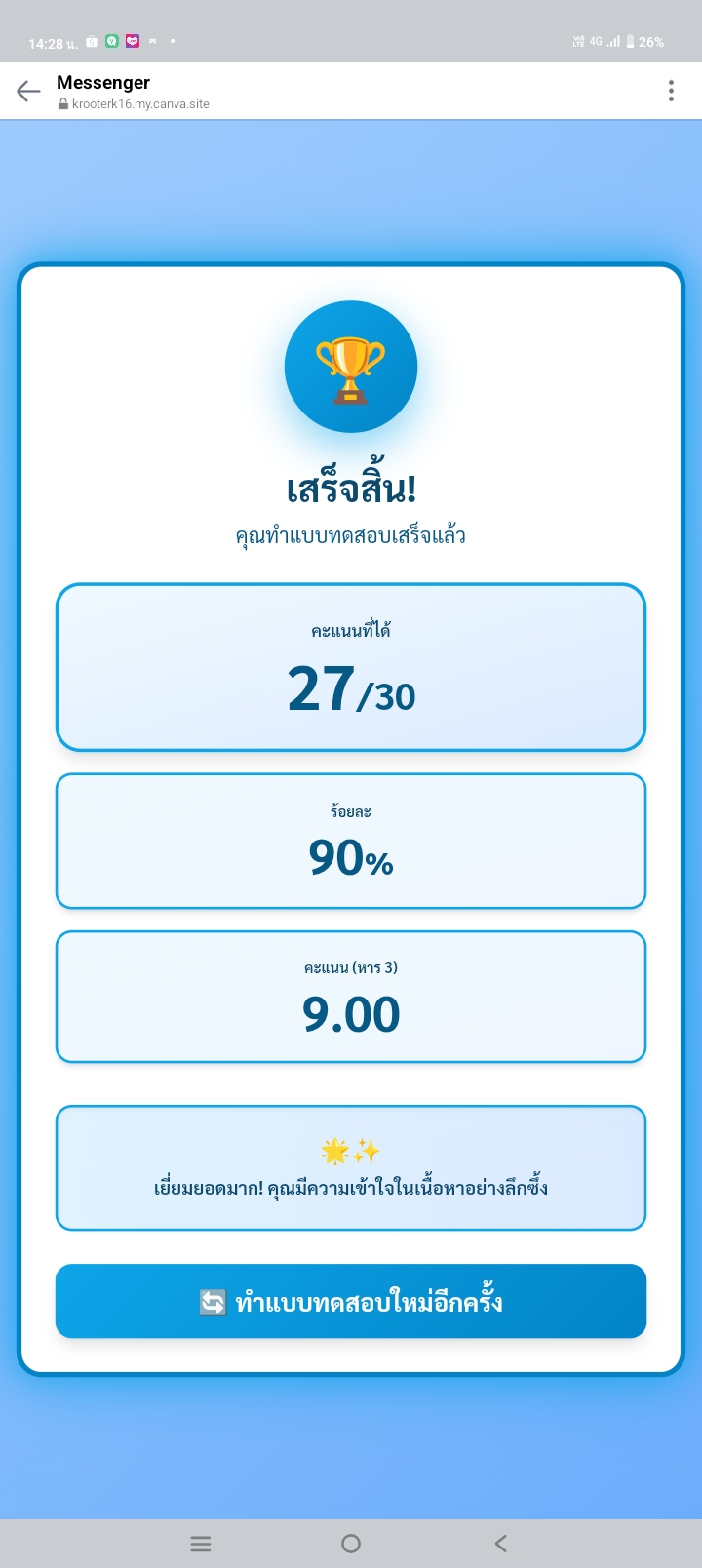
Task: Open the three-dot overflow menu
Action: [x=671, y=92]
